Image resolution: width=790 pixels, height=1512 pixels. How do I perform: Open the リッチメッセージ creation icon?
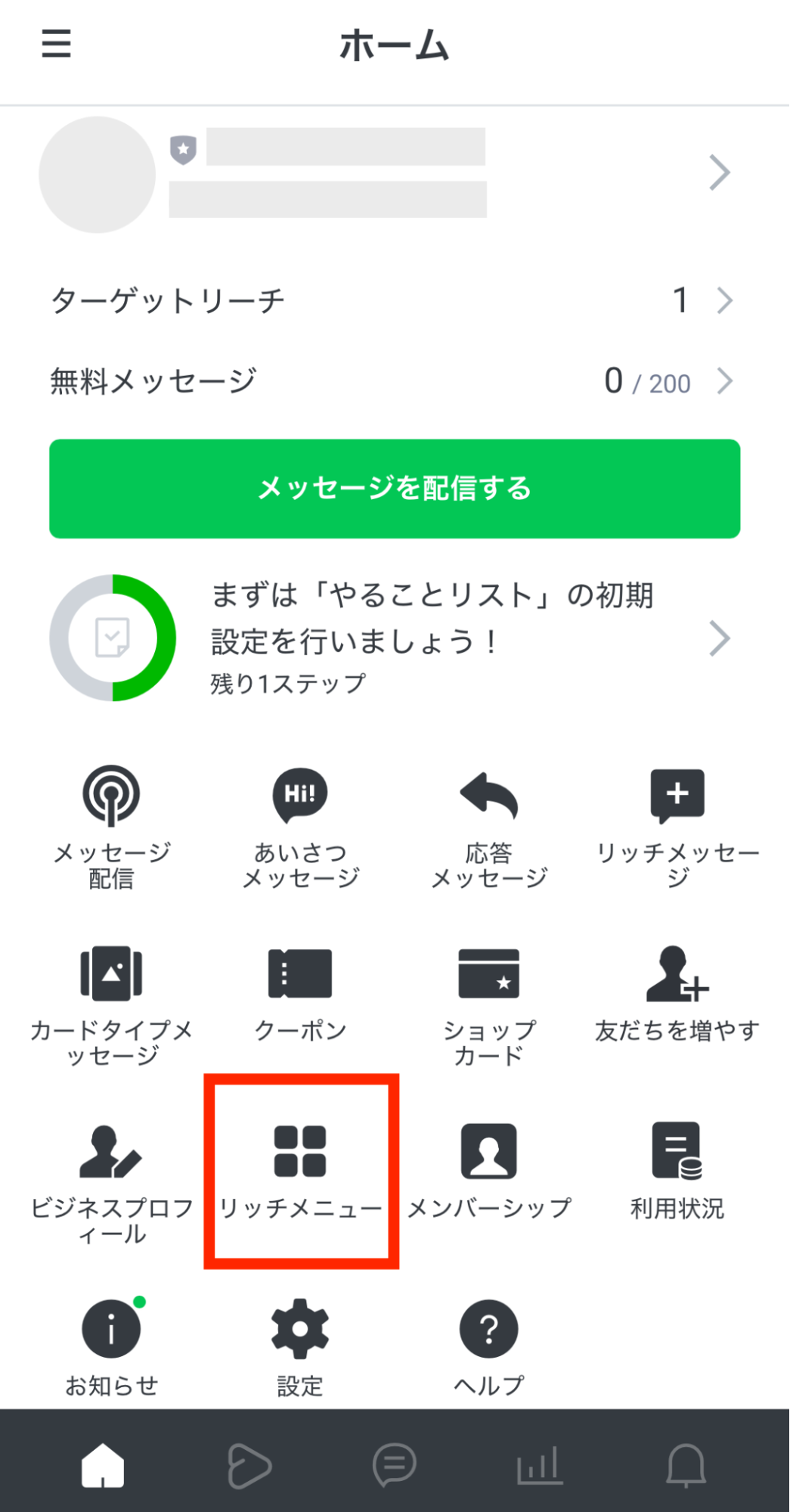[x=677, y=824]
